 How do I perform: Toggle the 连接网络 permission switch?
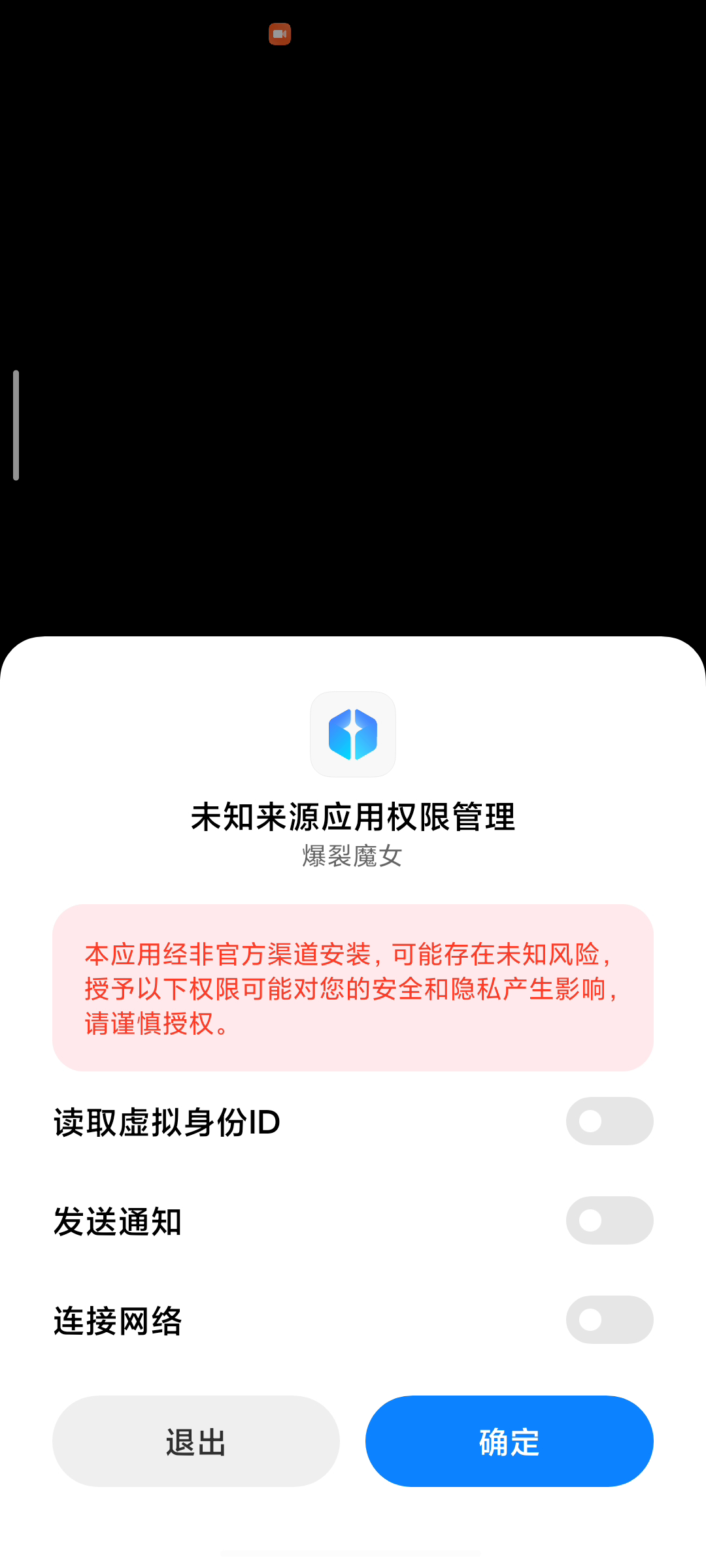[609, 1320]
